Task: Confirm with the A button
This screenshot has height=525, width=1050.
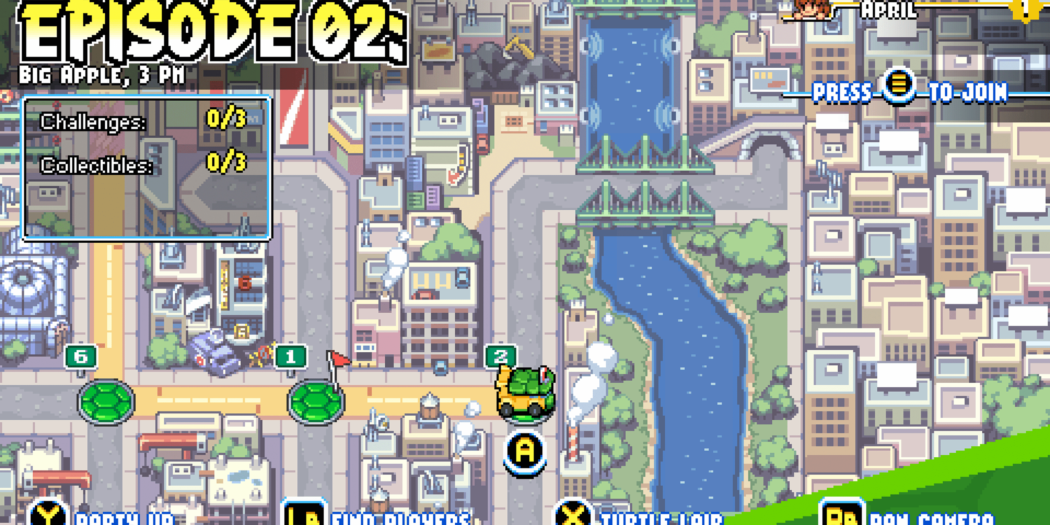Action: click(525, 450)
